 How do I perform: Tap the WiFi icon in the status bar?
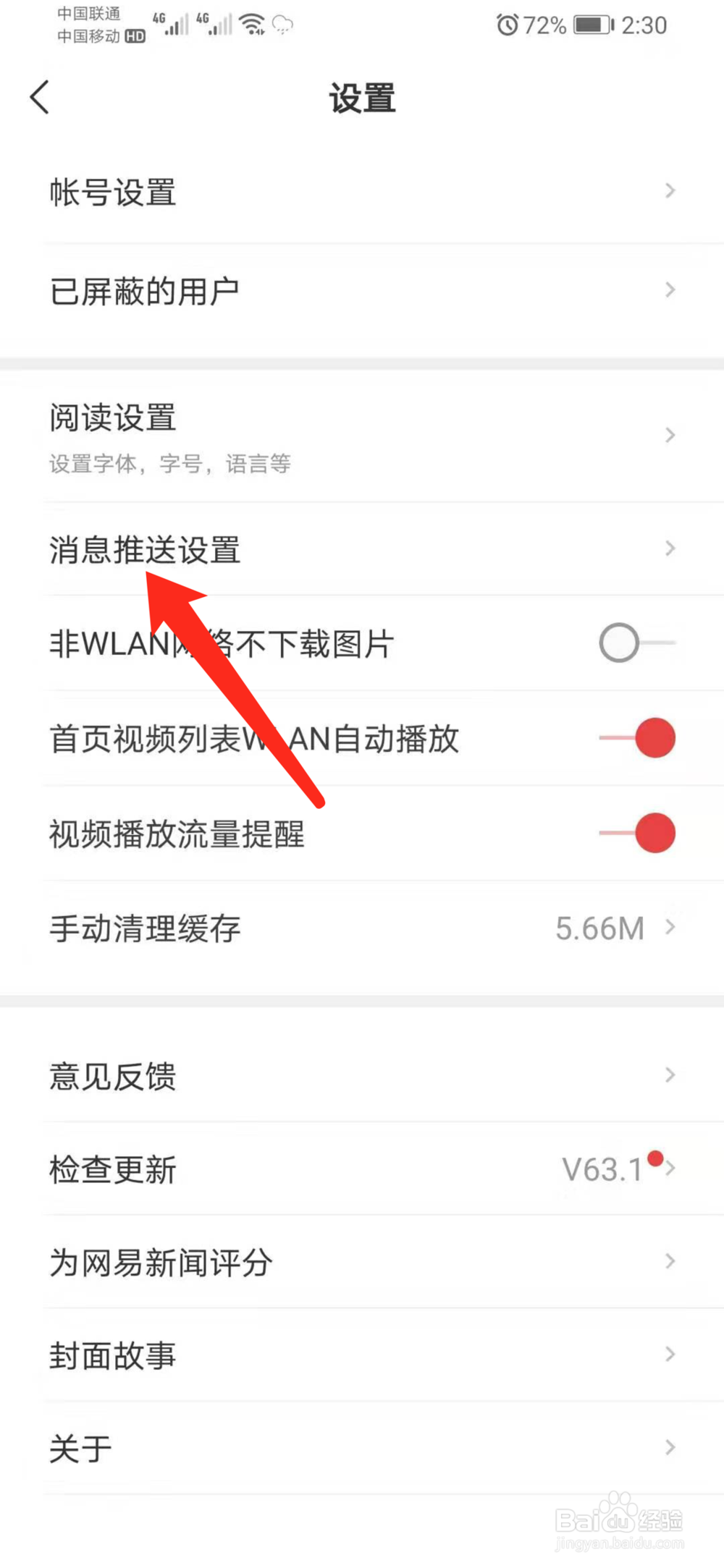point(253,23)
